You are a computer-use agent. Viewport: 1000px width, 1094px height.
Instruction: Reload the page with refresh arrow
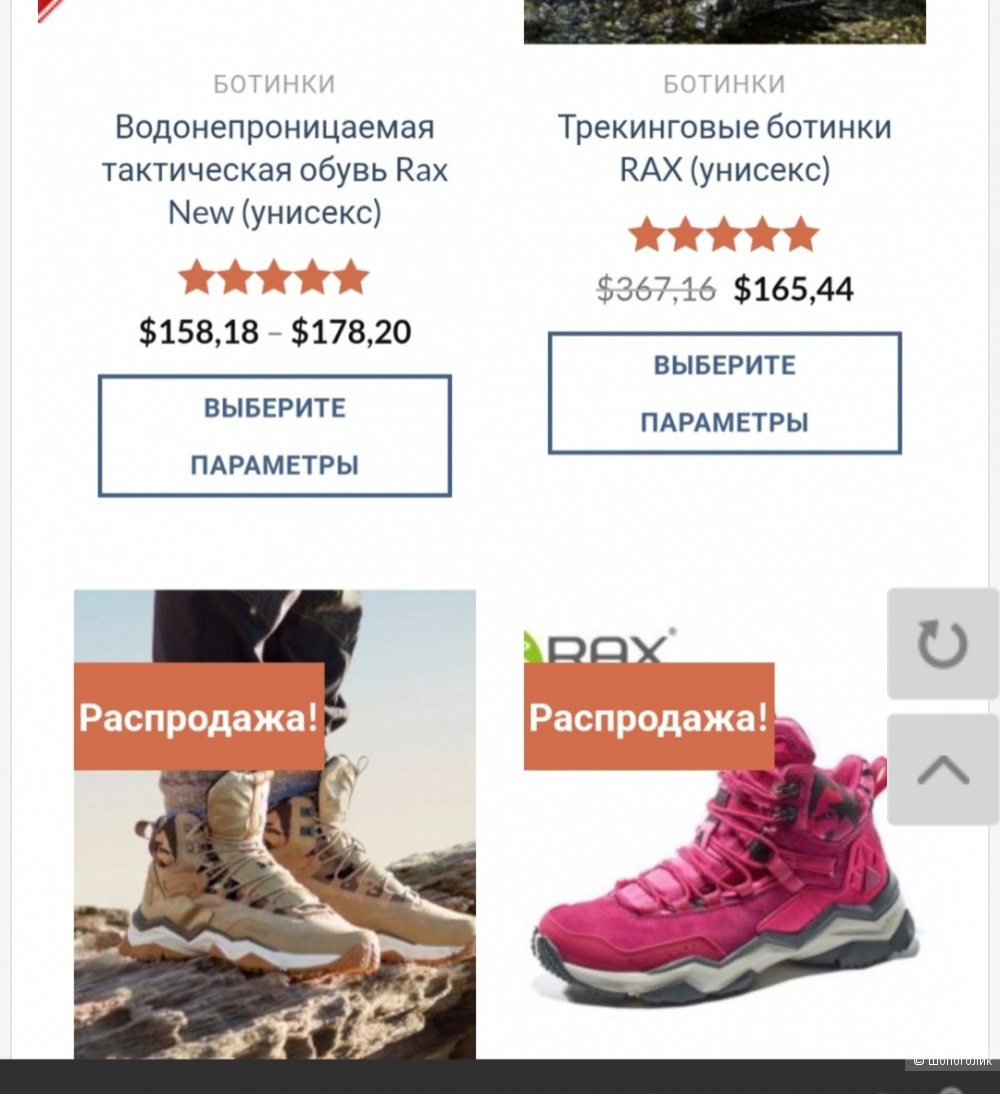(x=942, y=644)
